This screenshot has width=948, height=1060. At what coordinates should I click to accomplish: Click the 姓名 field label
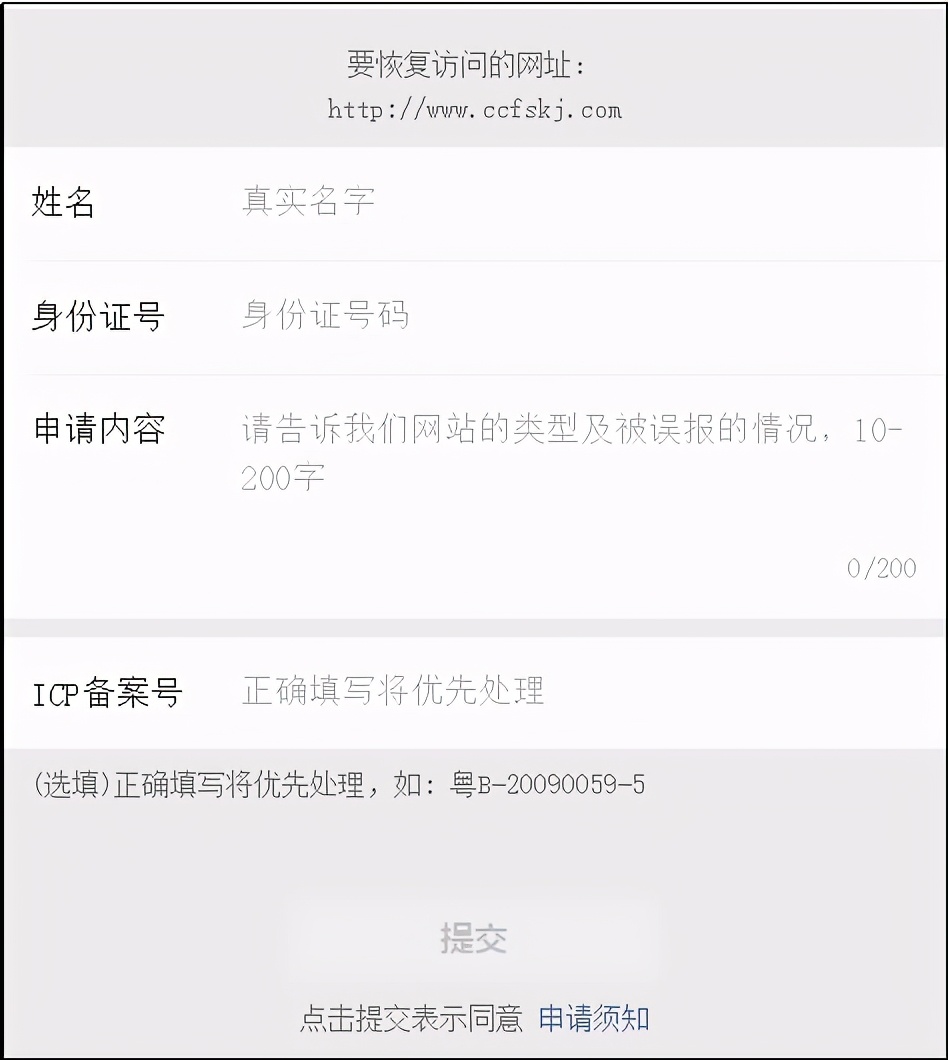click(x=65, y=200)
